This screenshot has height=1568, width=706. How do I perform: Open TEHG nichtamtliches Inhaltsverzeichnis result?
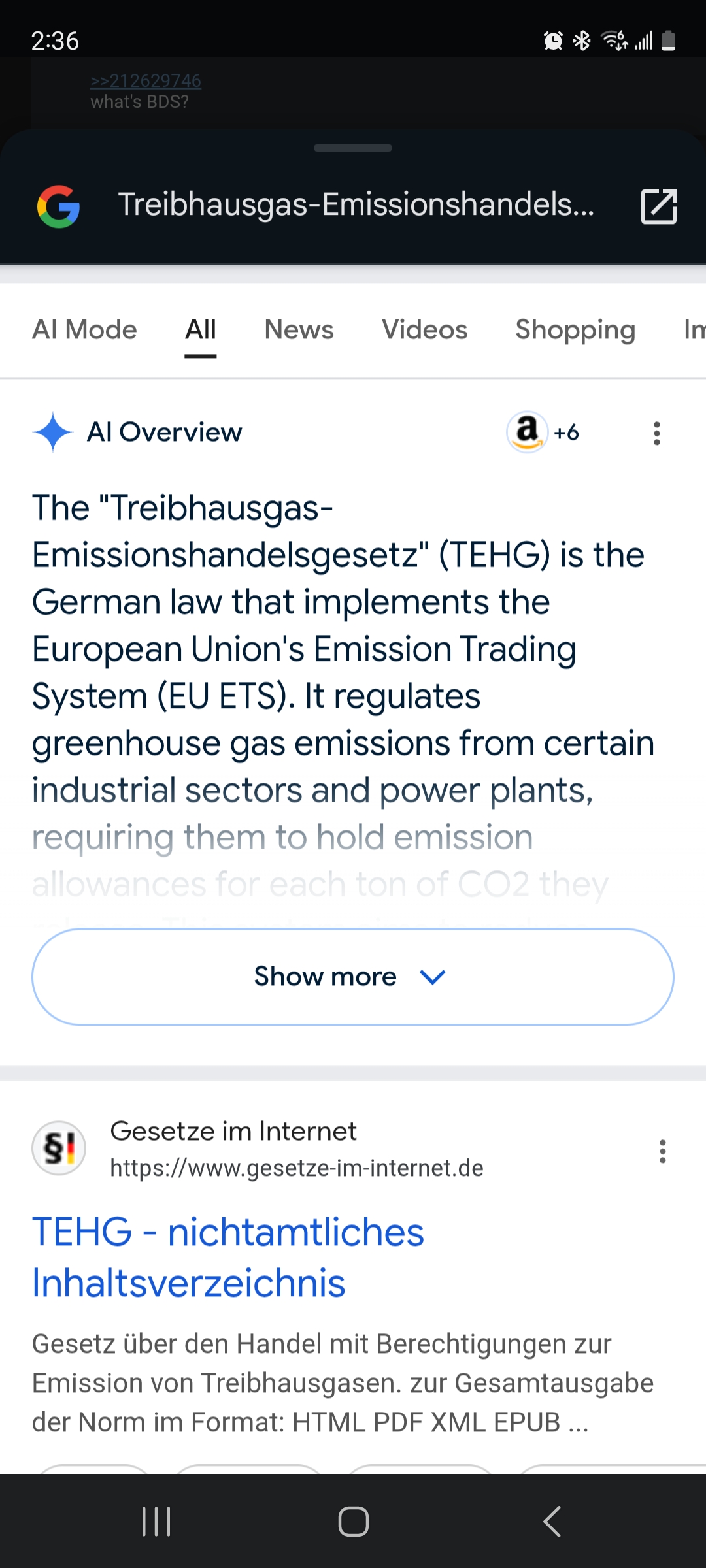[x=228, y=1257]
